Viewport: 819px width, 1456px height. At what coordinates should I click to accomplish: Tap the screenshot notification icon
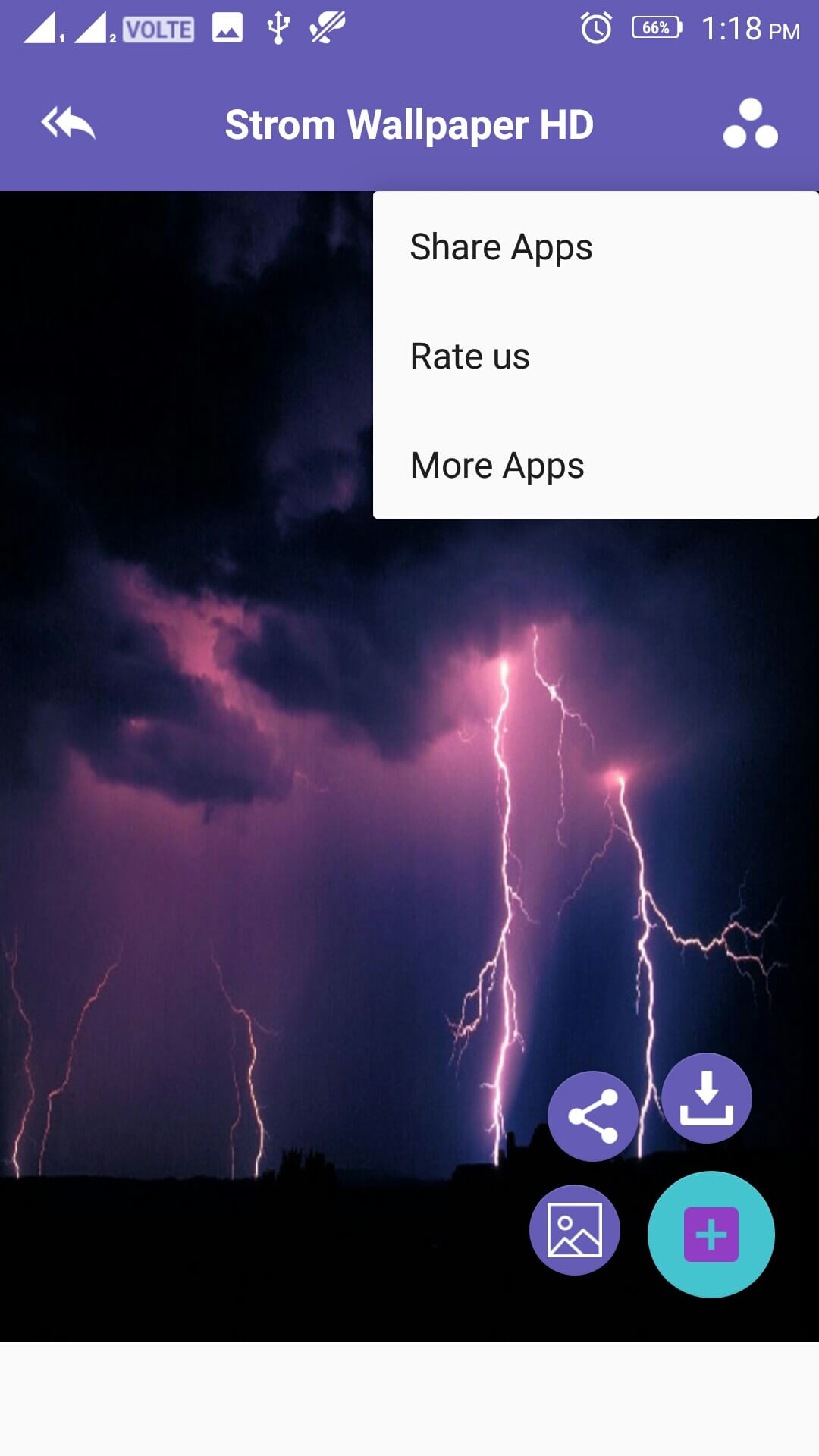point(227,29)
